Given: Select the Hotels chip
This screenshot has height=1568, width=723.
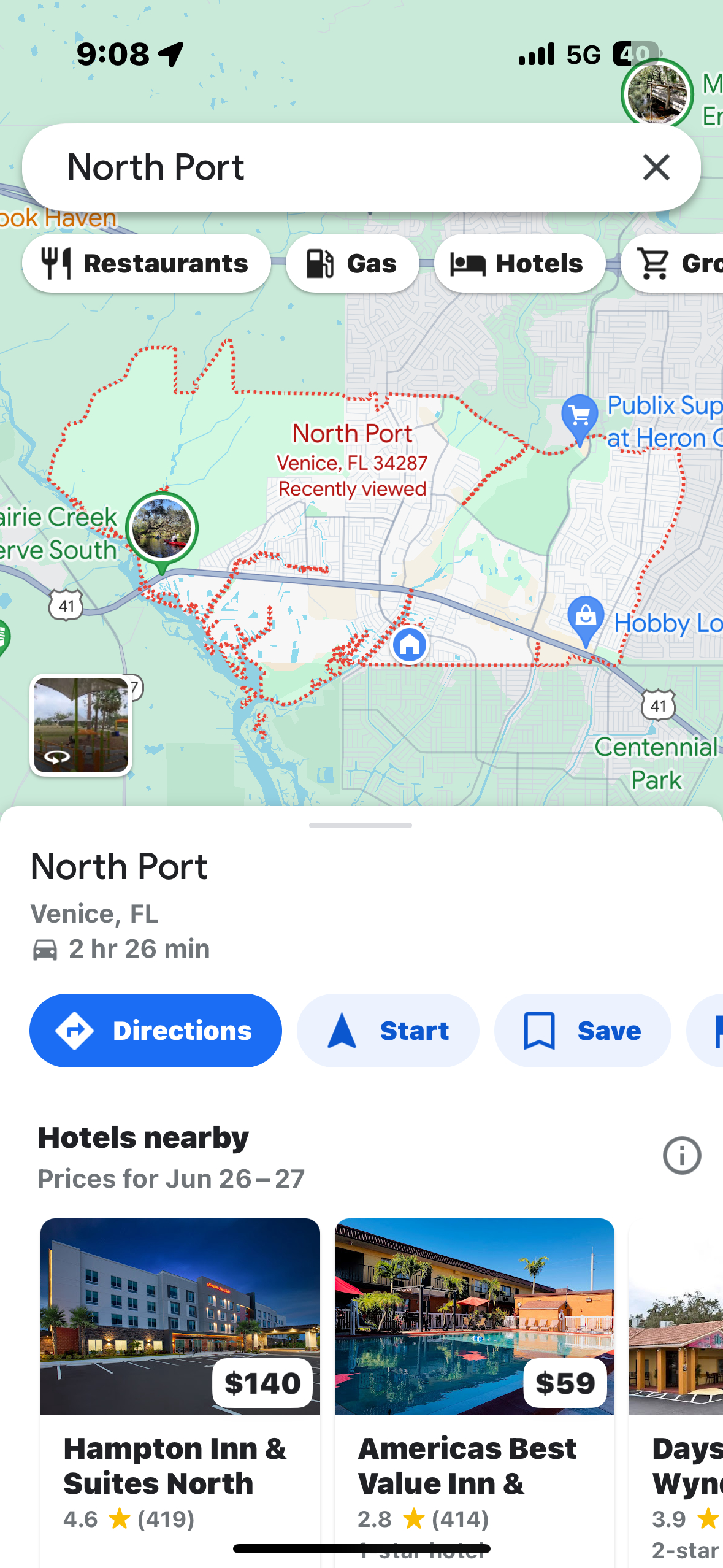Looking at the screenshot, I should 519,264.
